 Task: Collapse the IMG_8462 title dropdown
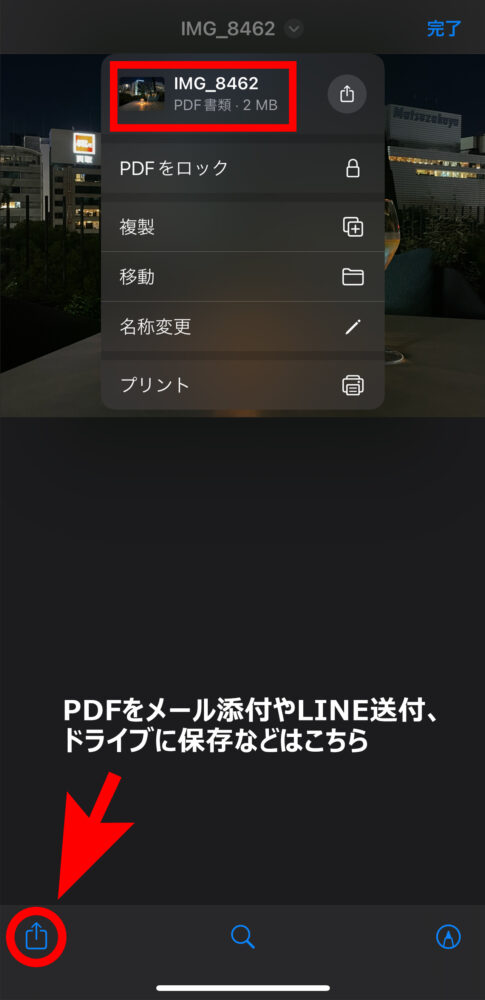point(294,29)
